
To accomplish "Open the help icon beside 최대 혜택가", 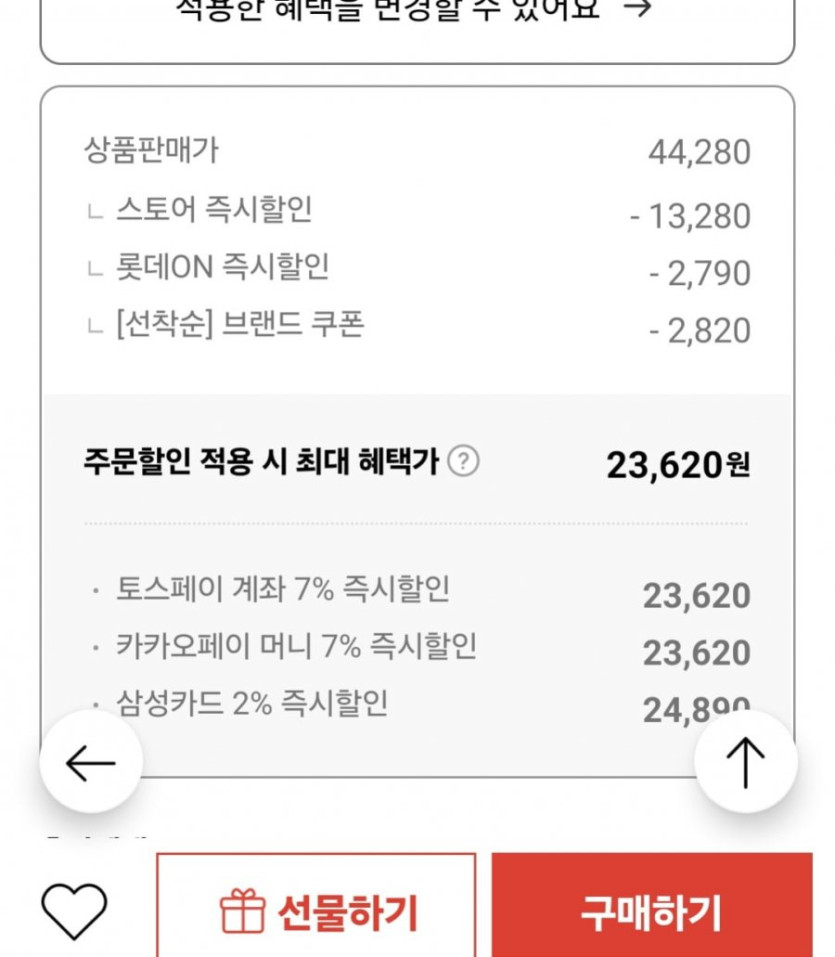I will (x=462, y=462).
